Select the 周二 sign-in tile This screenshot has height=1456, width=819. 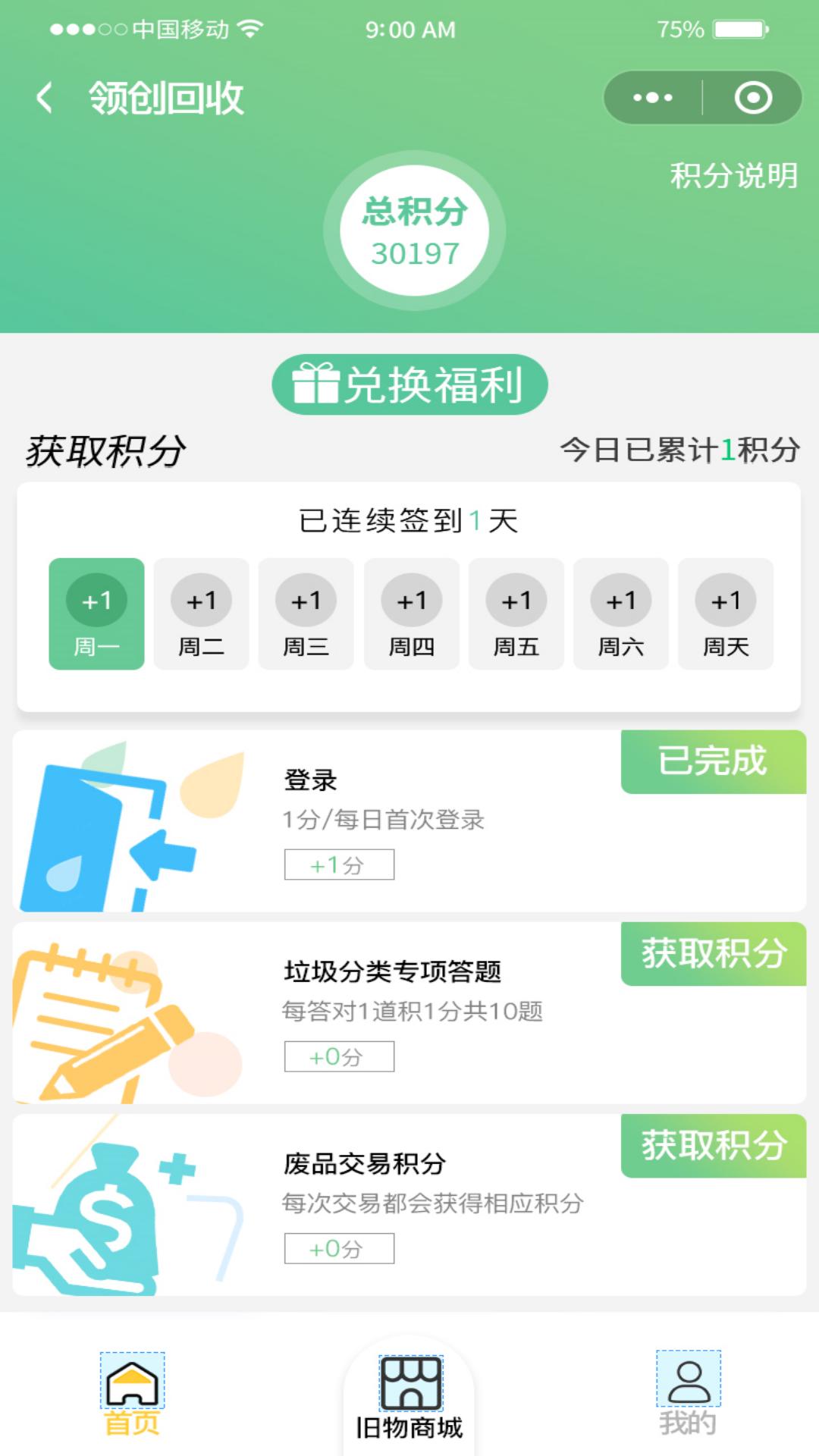click(201, 614)
